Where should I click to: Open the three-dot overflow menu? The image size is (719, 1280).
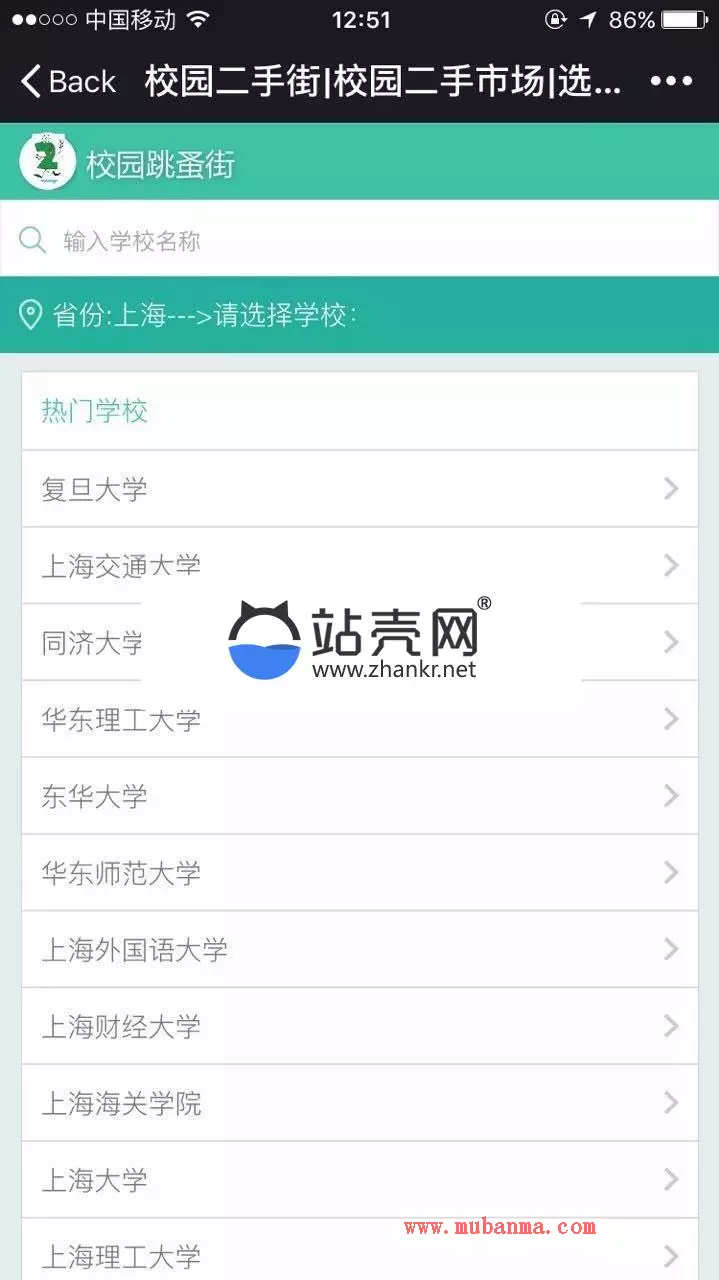tap(671, 81)
